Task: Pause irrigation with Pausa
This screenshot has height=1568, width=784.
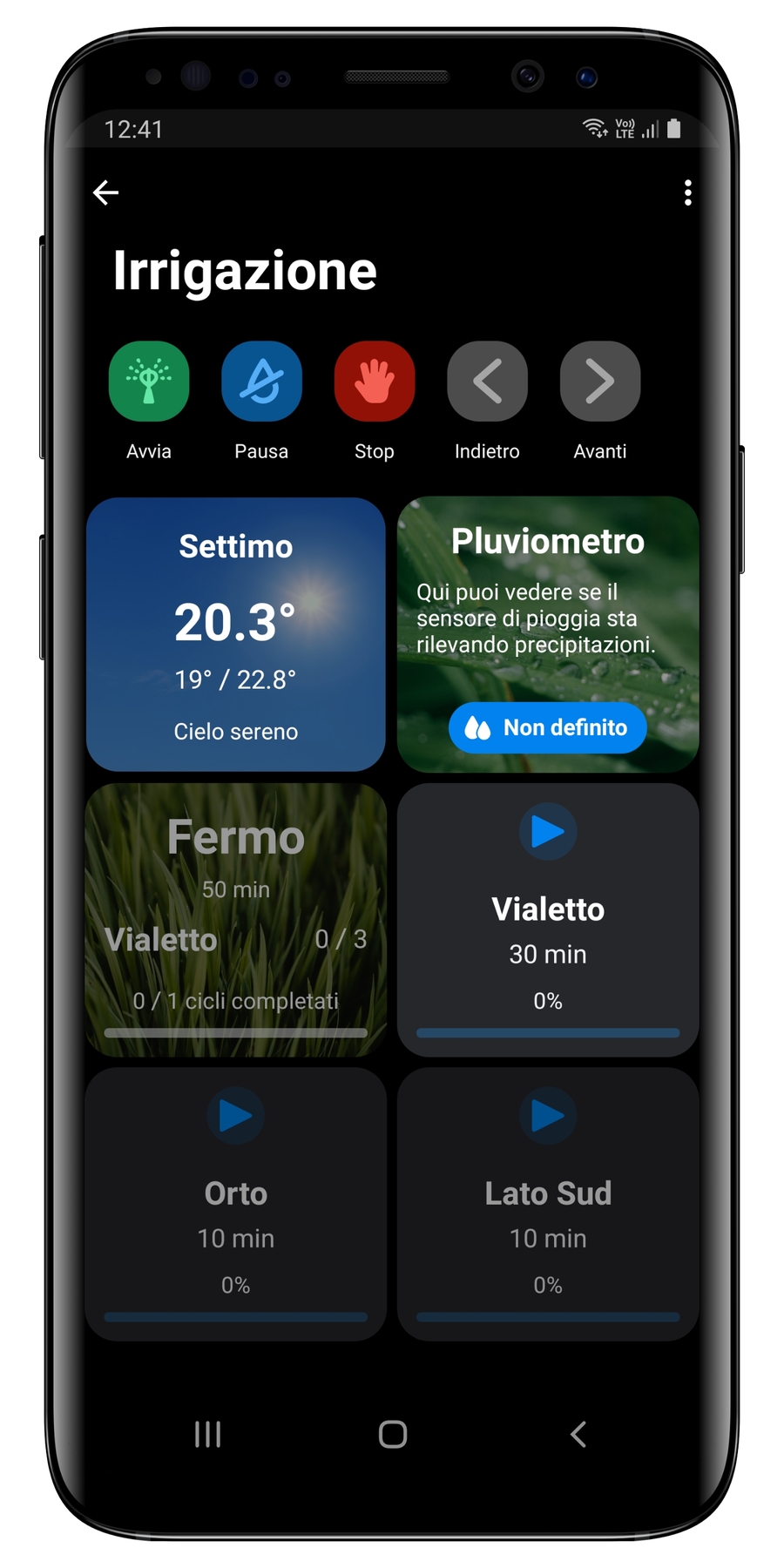Action: (261, 382)
